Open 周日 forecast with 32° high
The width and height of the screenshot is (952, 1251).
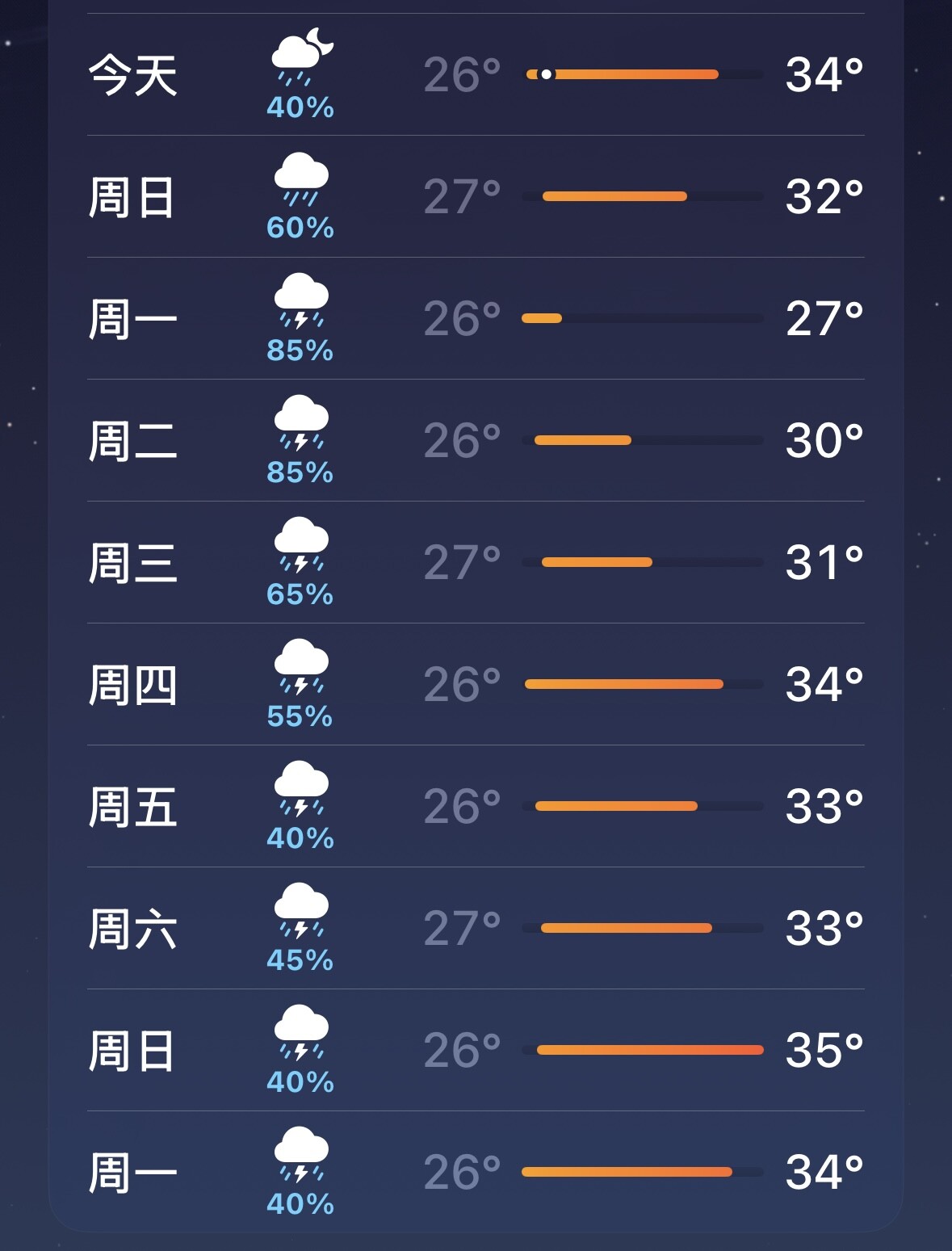click(x=475, y=197)
